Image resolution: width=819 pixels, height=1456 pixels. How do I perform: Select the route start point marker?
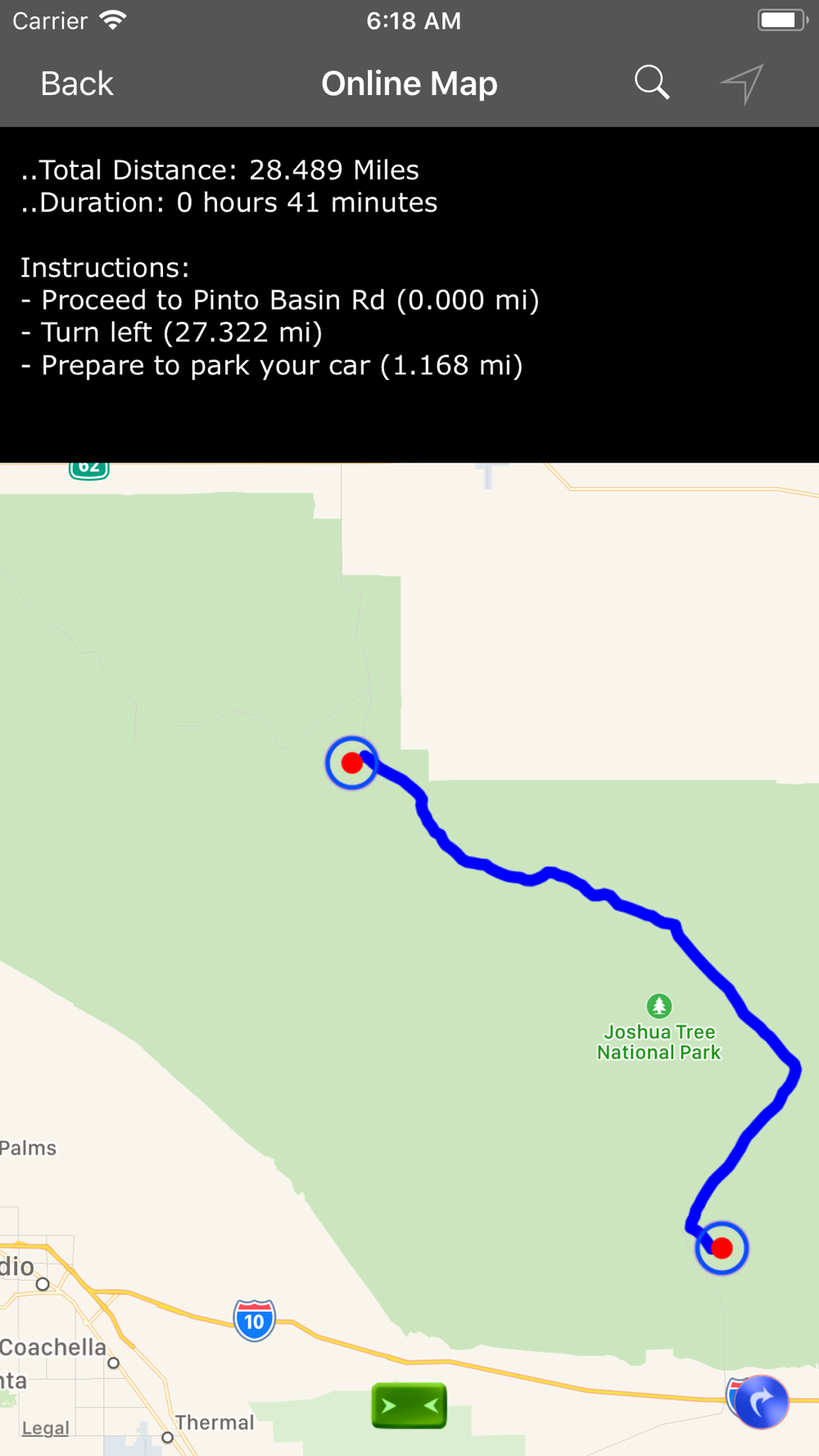coord(352,763)
